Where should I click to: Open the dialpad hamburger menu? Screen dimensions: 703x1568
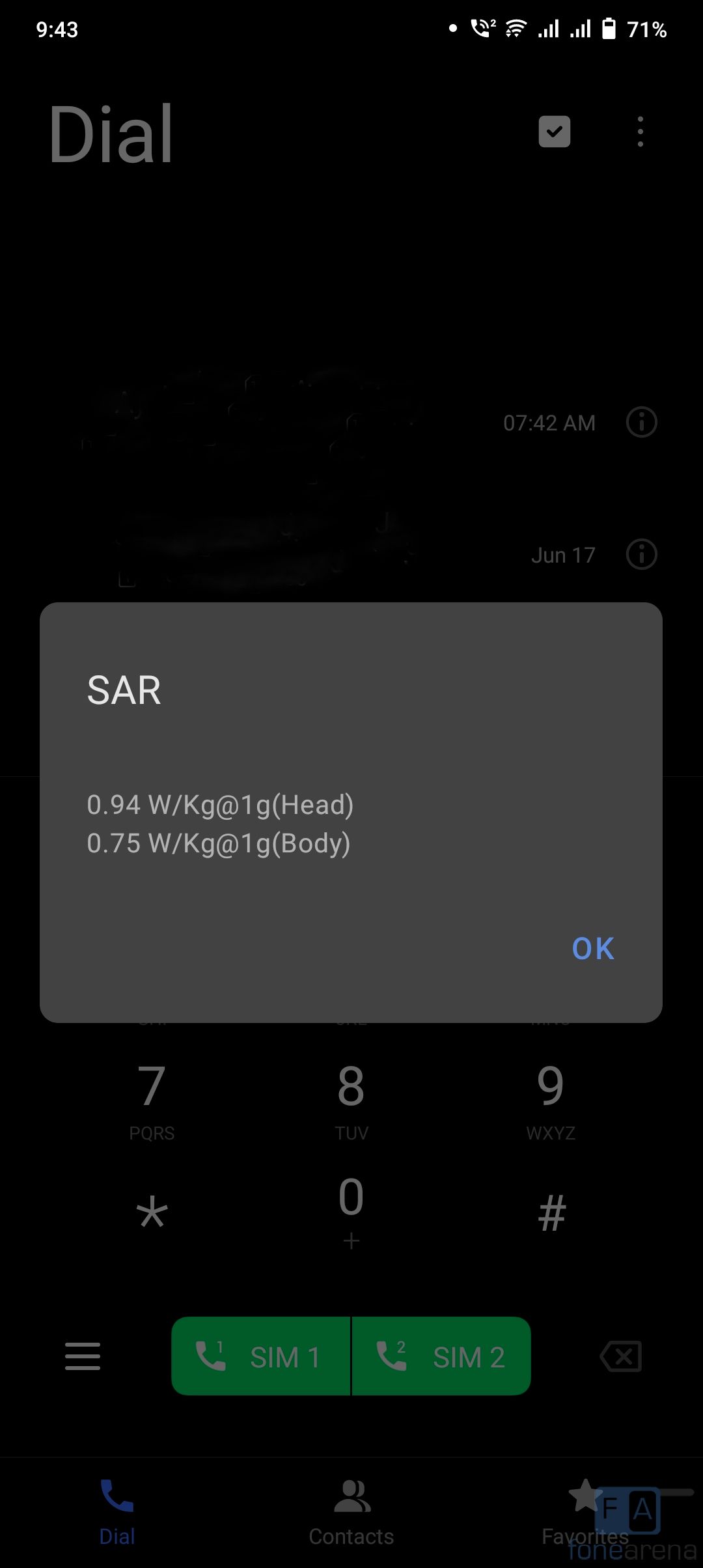tap(83, 1356)
